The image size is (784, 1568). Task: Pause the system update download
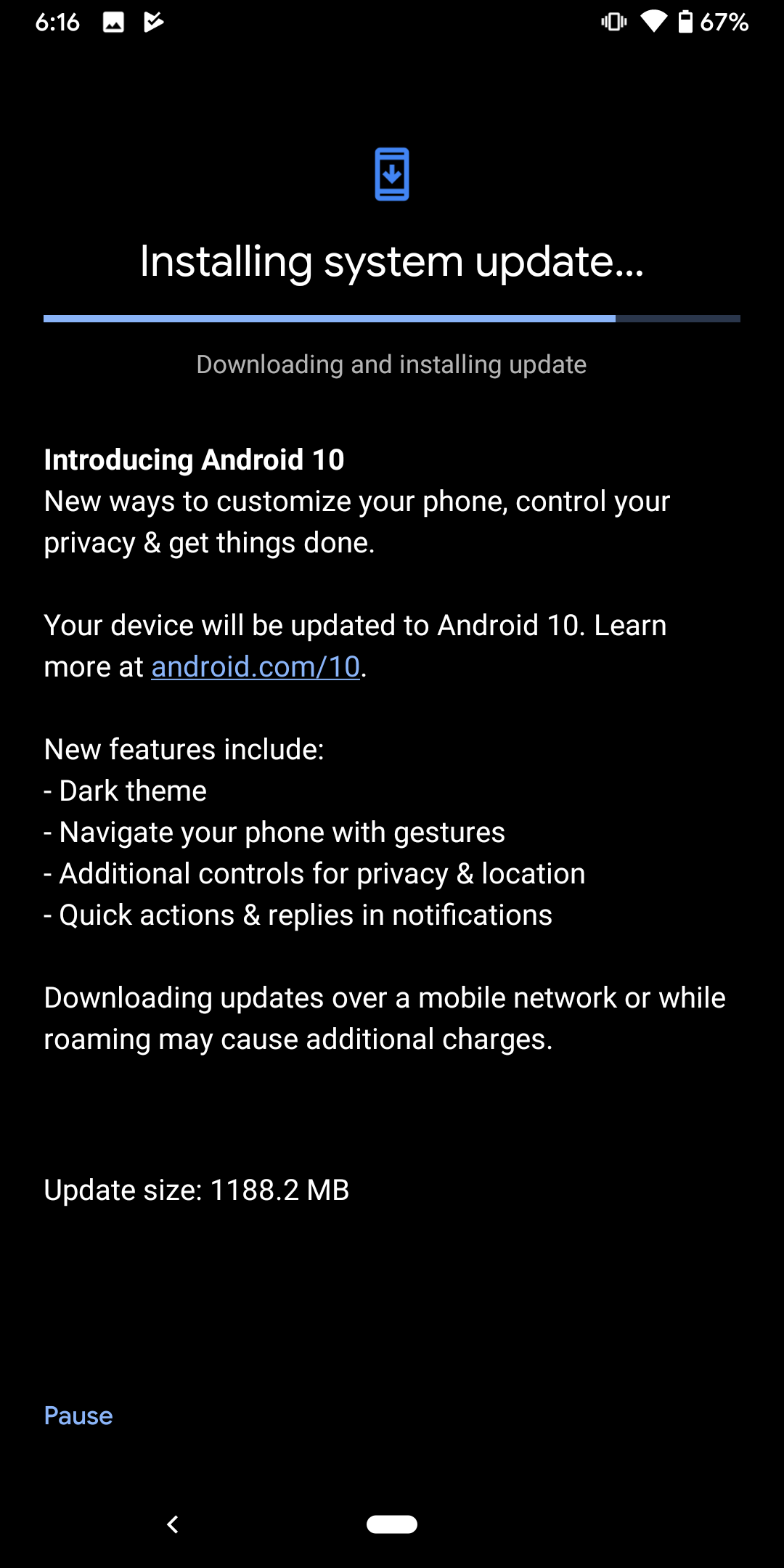78,1416
